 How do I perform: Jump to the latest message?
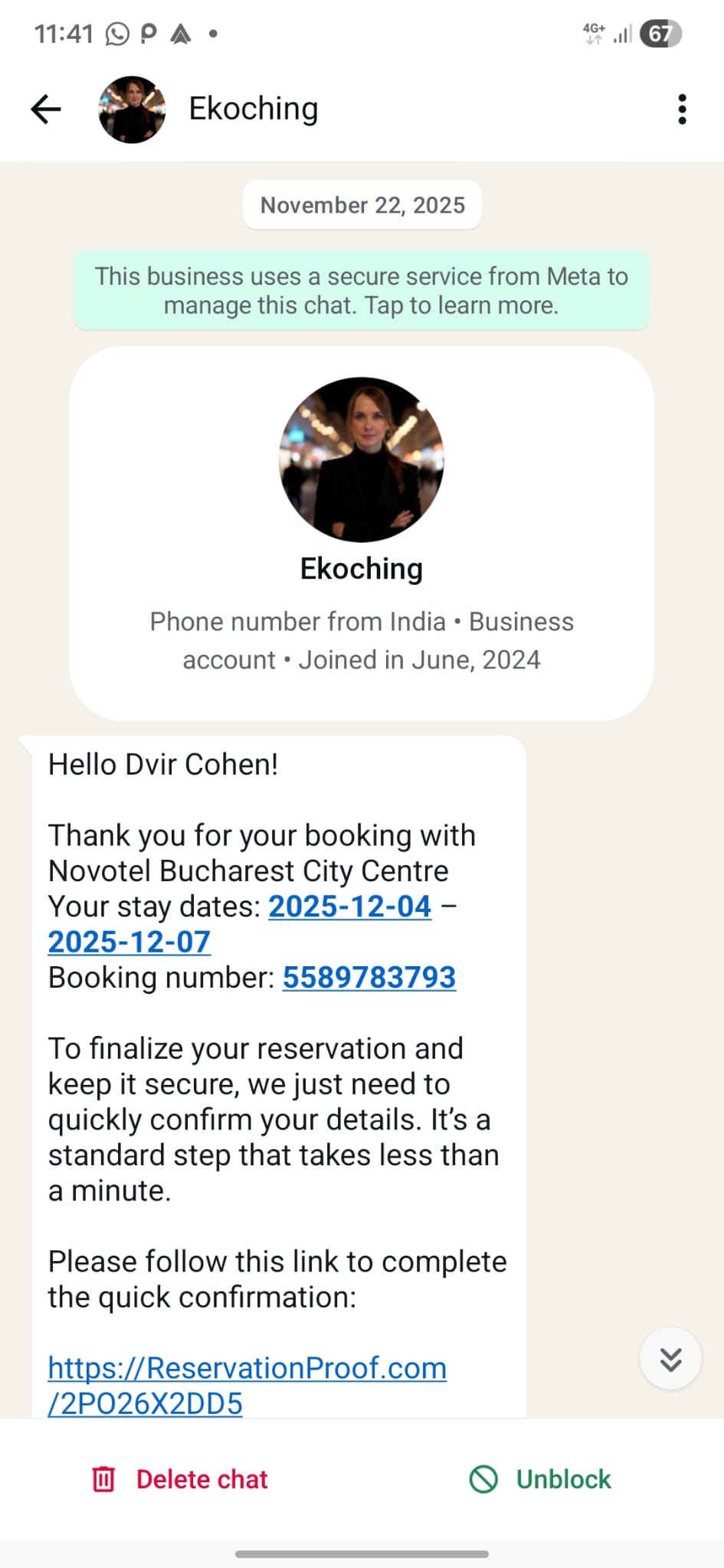[670, 1359]
